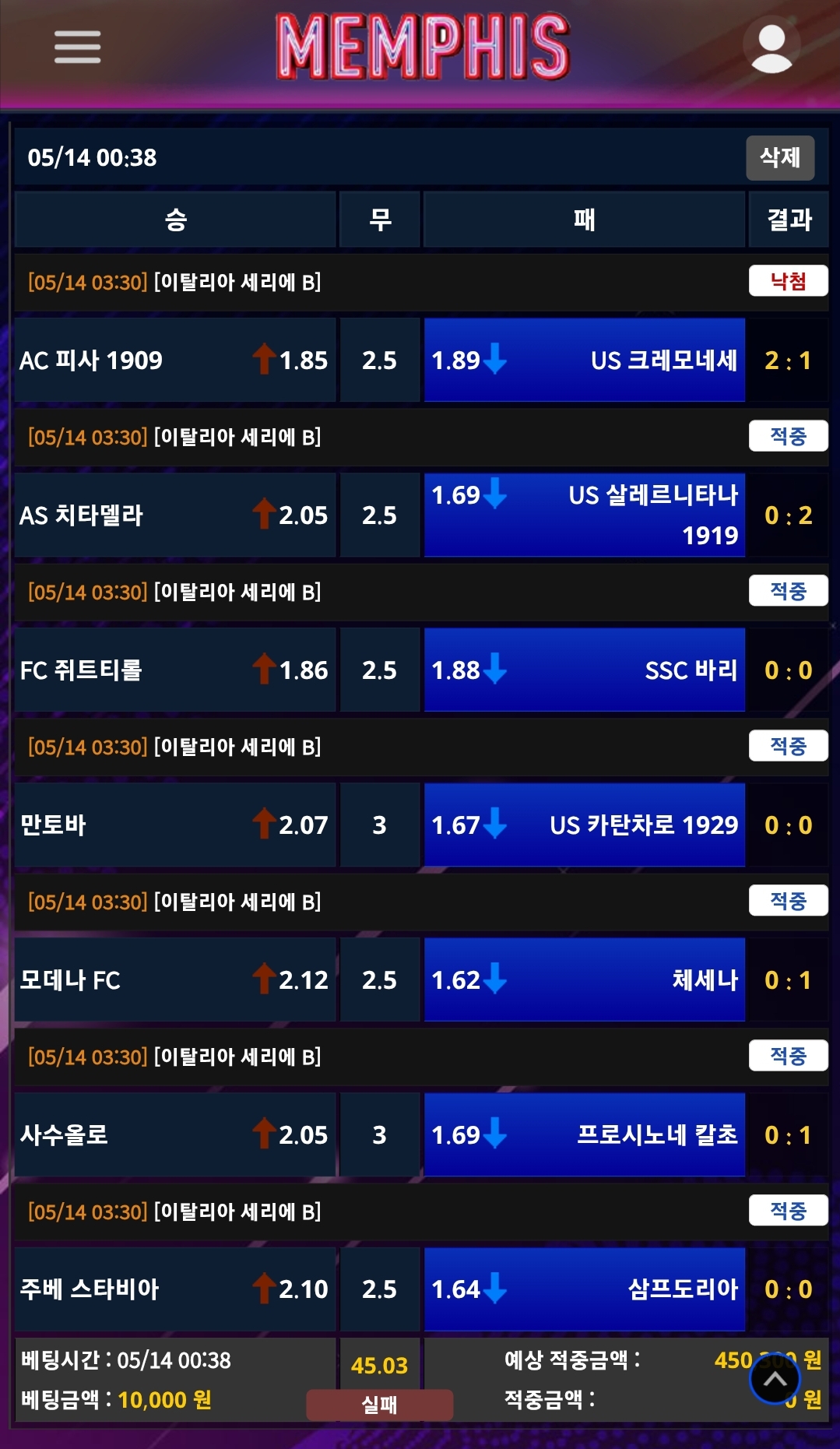The width and height of the screenshot is (840, 1449).
Task: Tap the scroll-to-top arrow button
Action: coord(775,1380)
